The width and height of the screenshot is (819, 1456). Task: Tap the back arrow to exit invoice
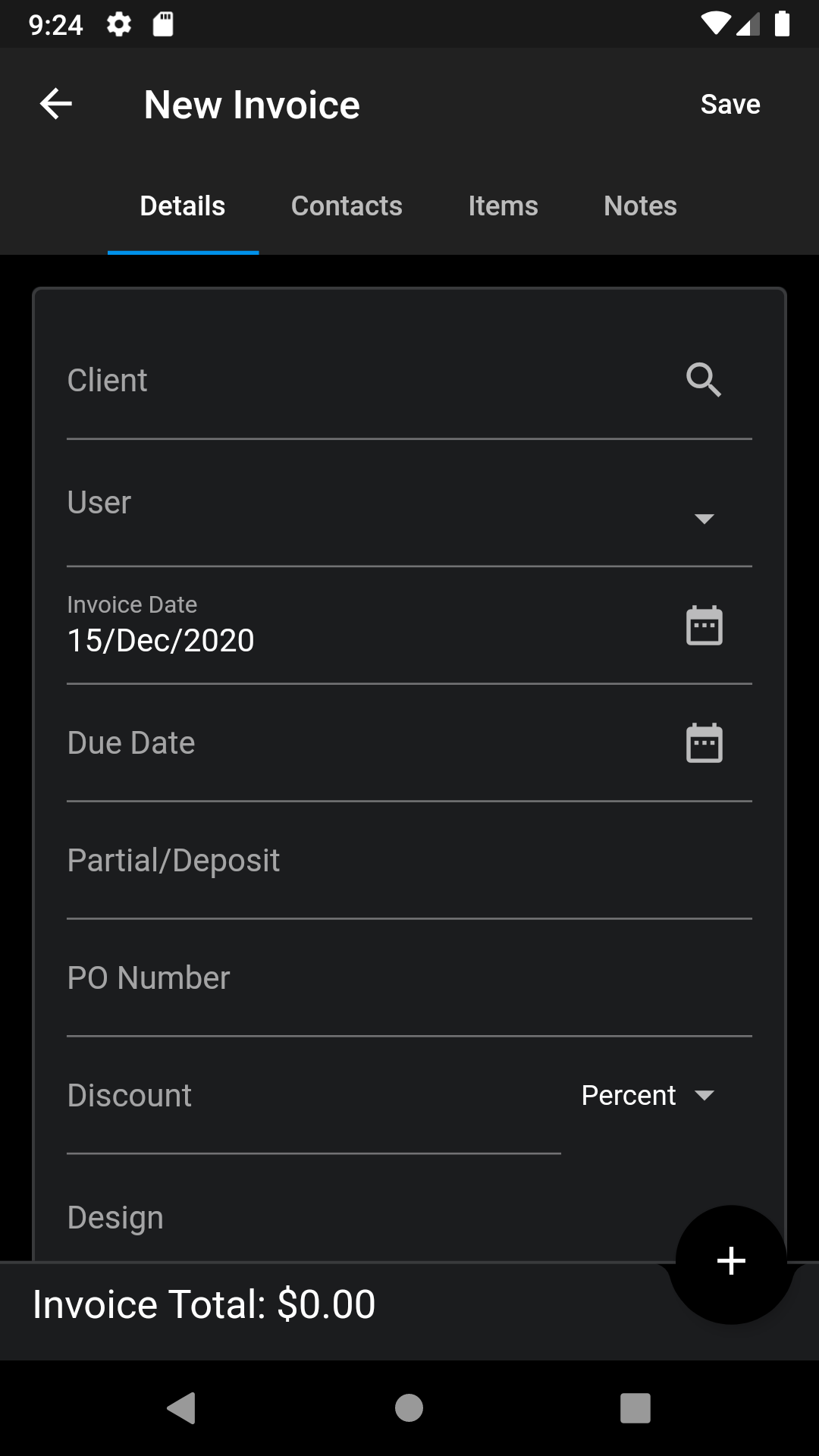point(55,103)
